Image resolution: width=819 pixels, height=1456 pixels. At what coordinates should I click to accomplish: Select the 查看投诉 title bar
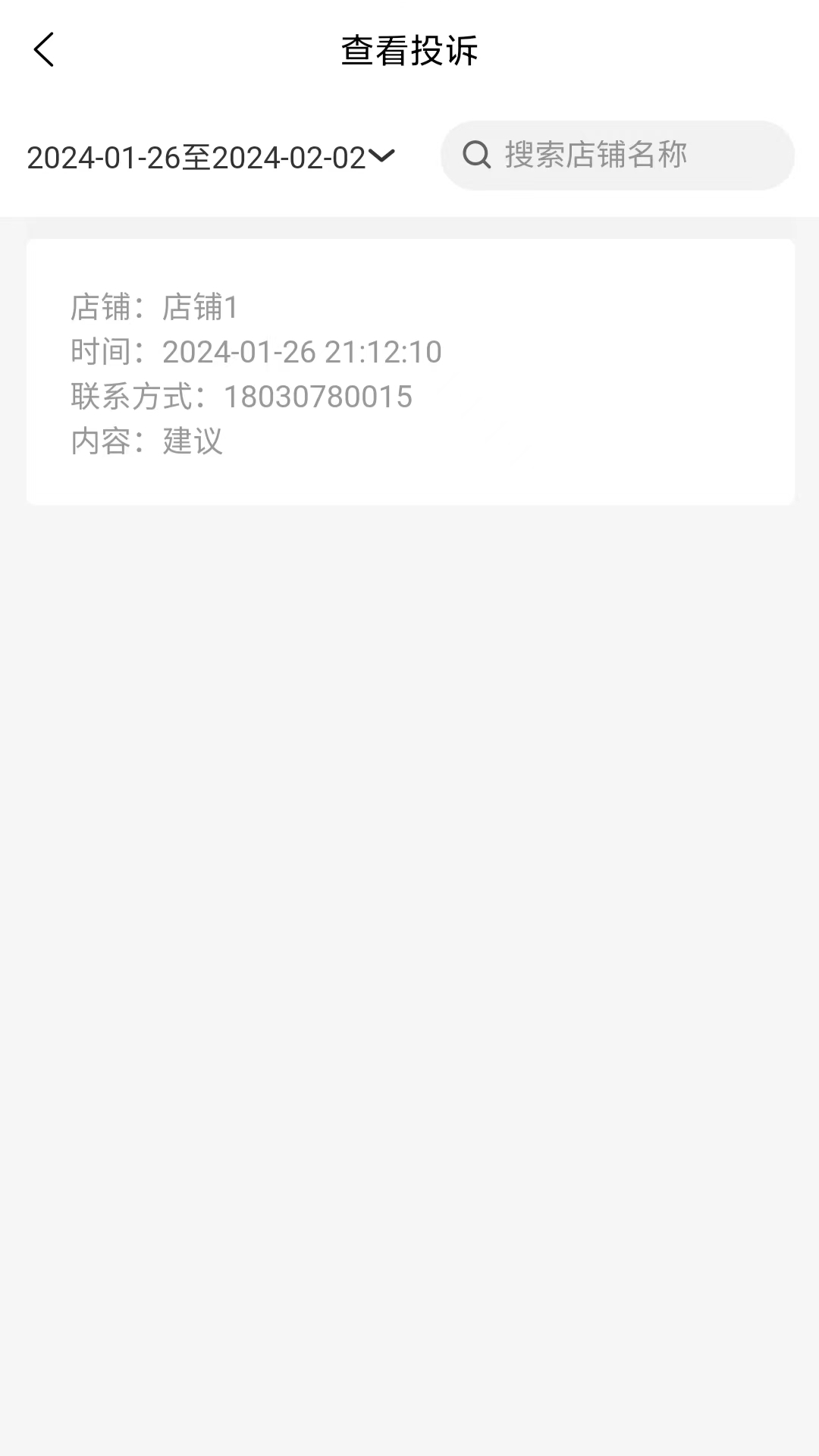point(409,50)
